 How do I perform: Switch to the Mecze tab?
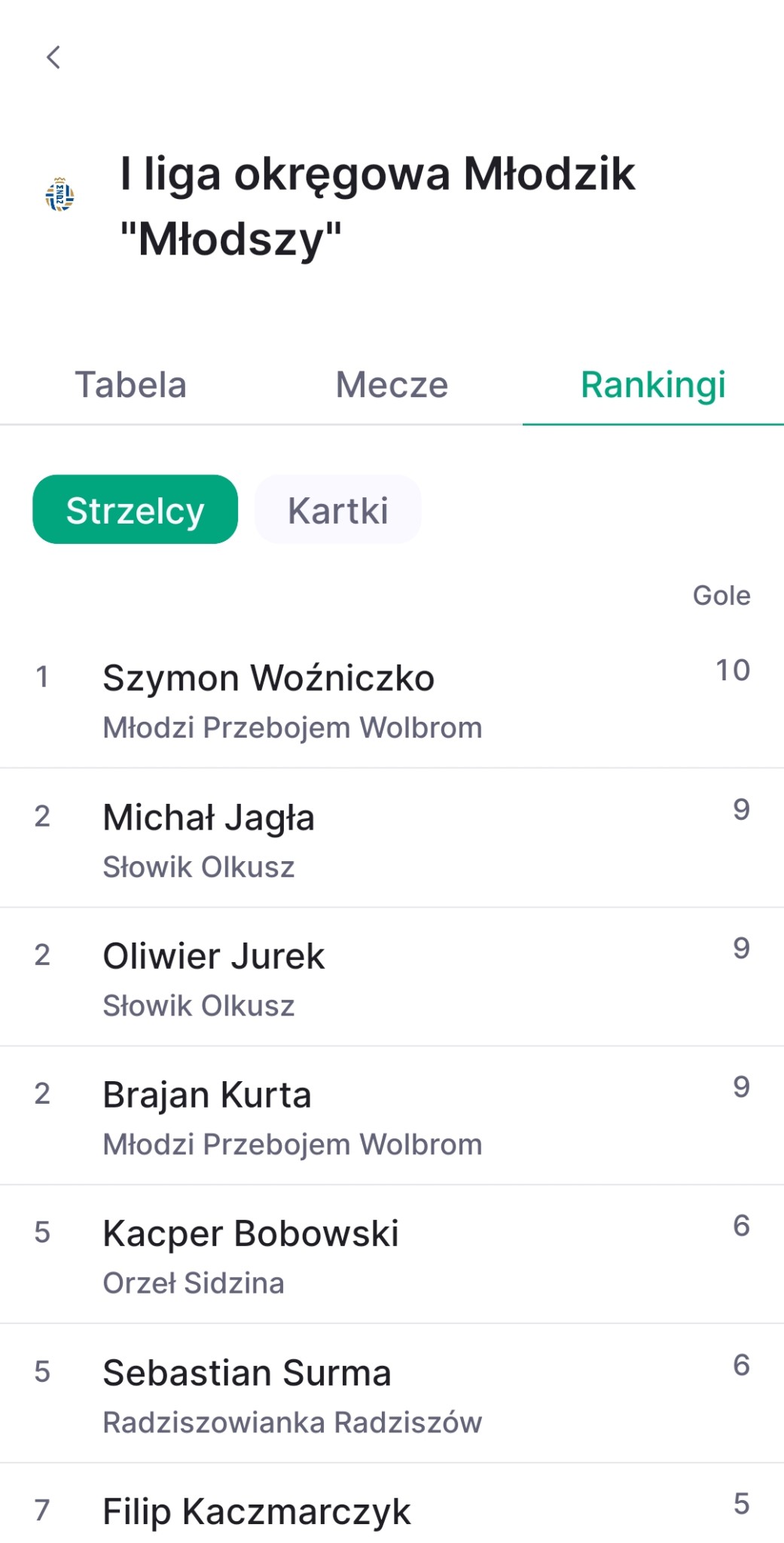click(x=392, y=385)
